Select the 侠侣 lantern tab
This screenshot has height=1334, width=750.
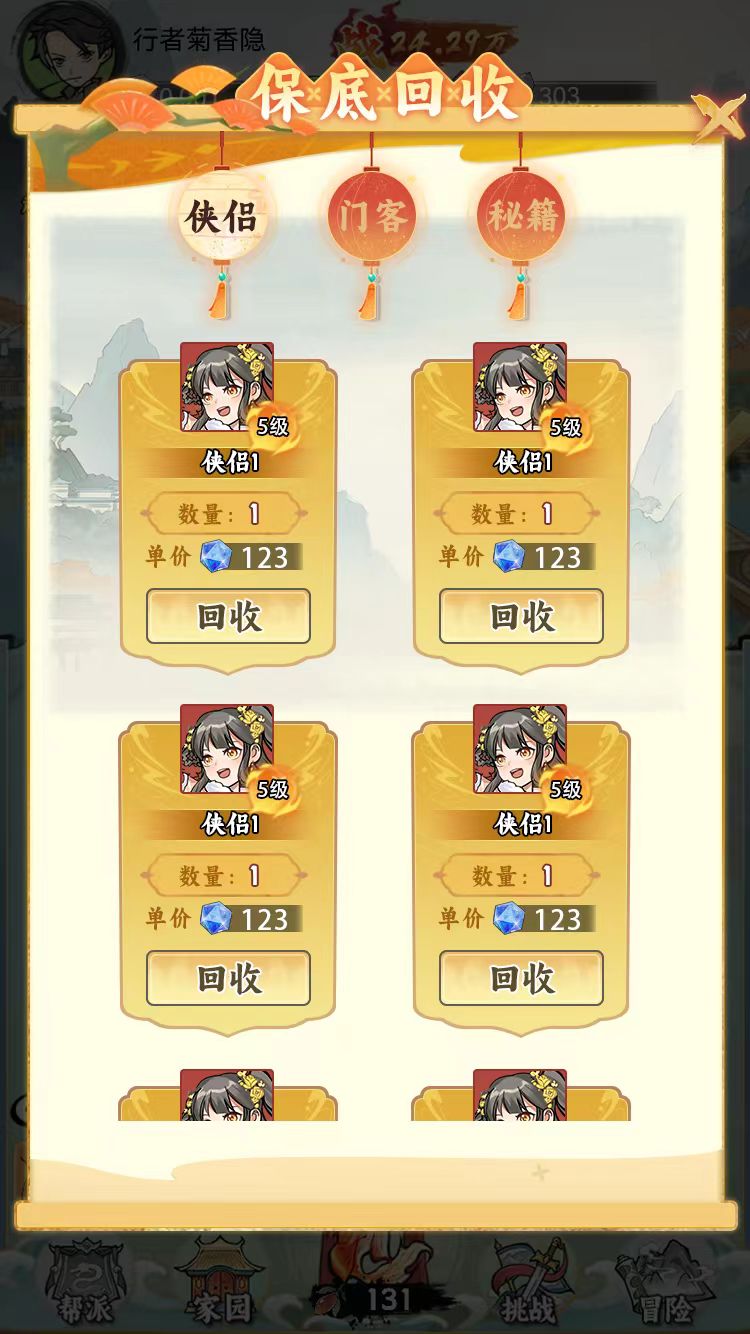(221, 216)
